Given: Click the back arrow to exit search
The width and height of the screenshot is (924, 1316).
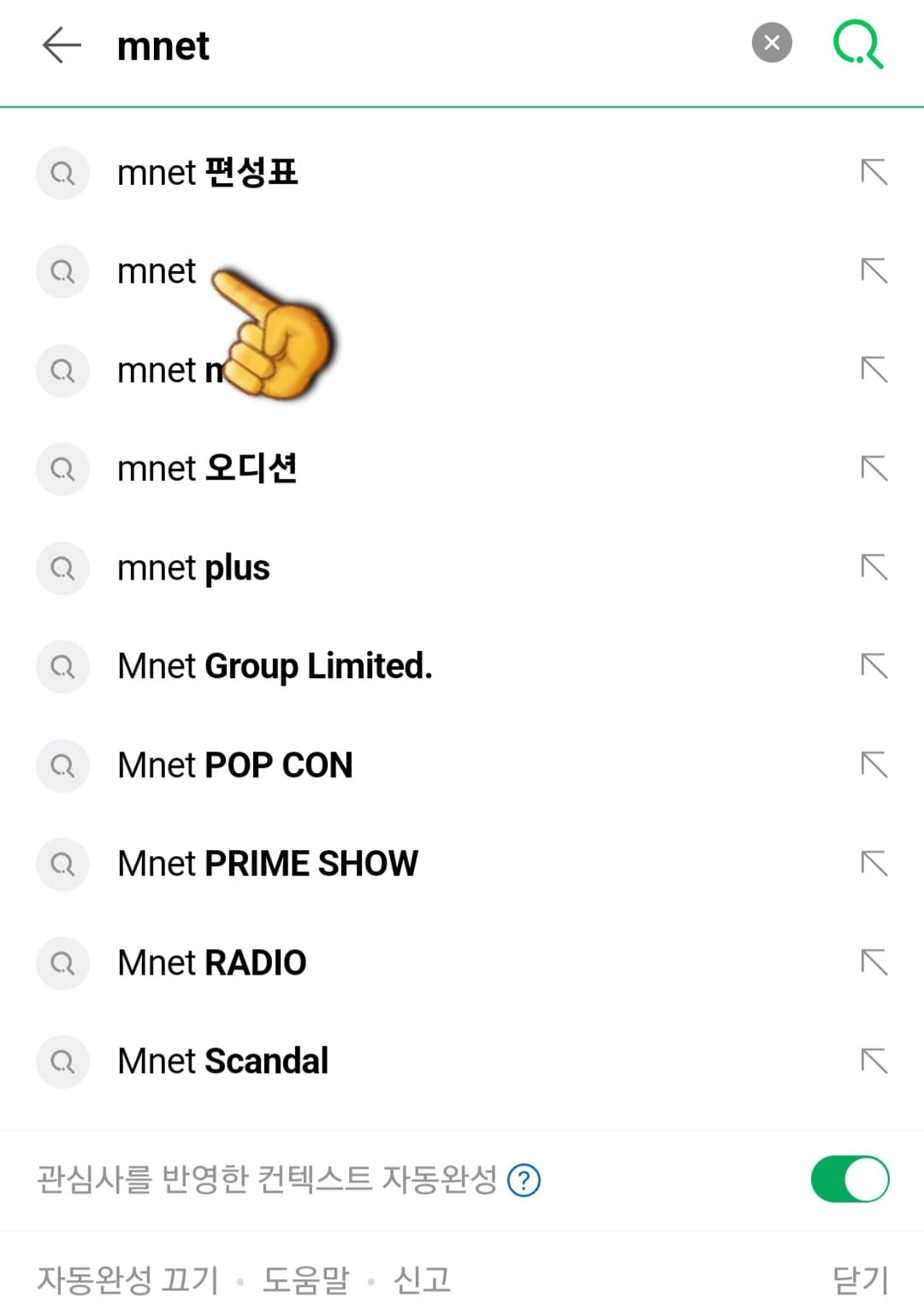Looking at the screenshot, I should pyautogui.click(x=60, y=46).
